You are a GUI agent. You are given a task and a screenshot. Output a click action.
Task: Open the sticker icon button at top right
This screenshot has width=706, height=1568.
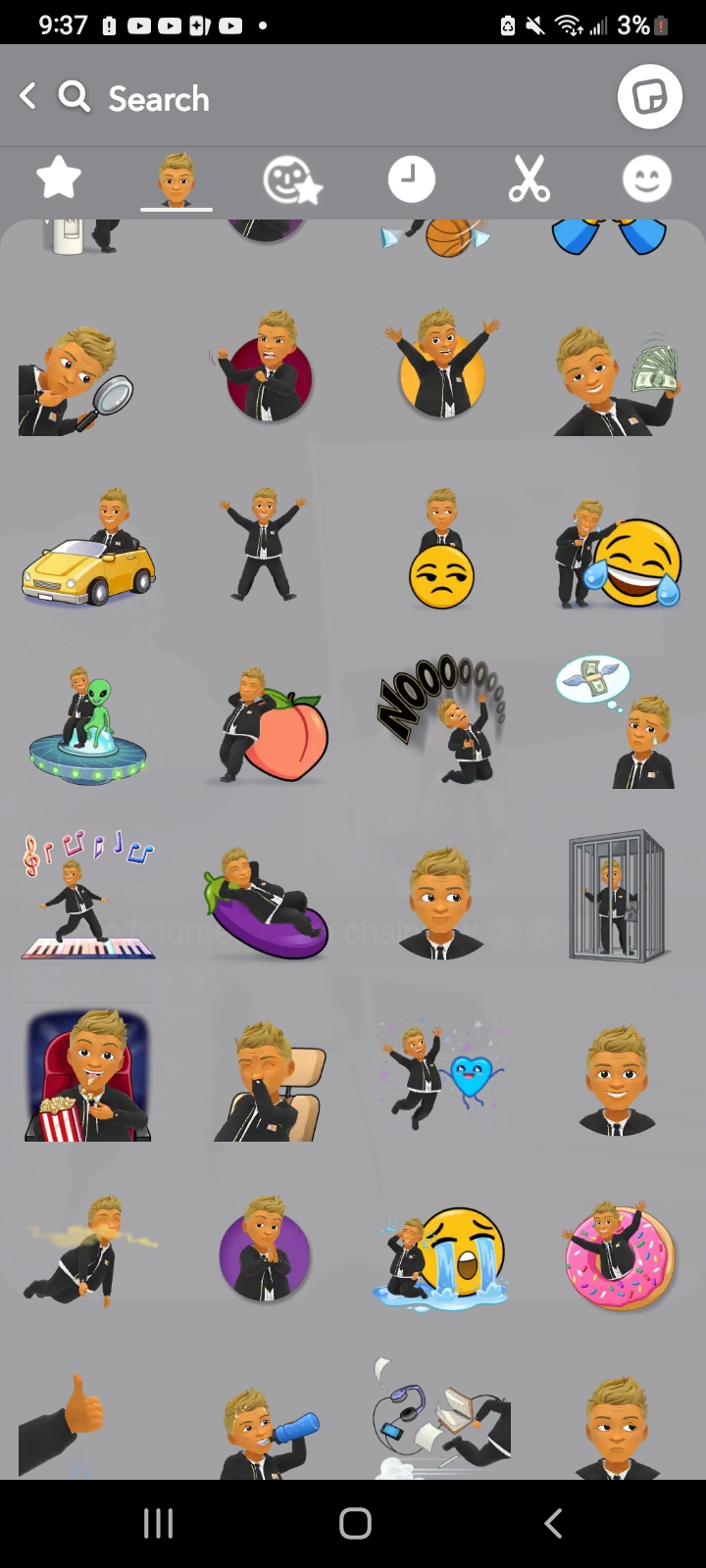649,97
